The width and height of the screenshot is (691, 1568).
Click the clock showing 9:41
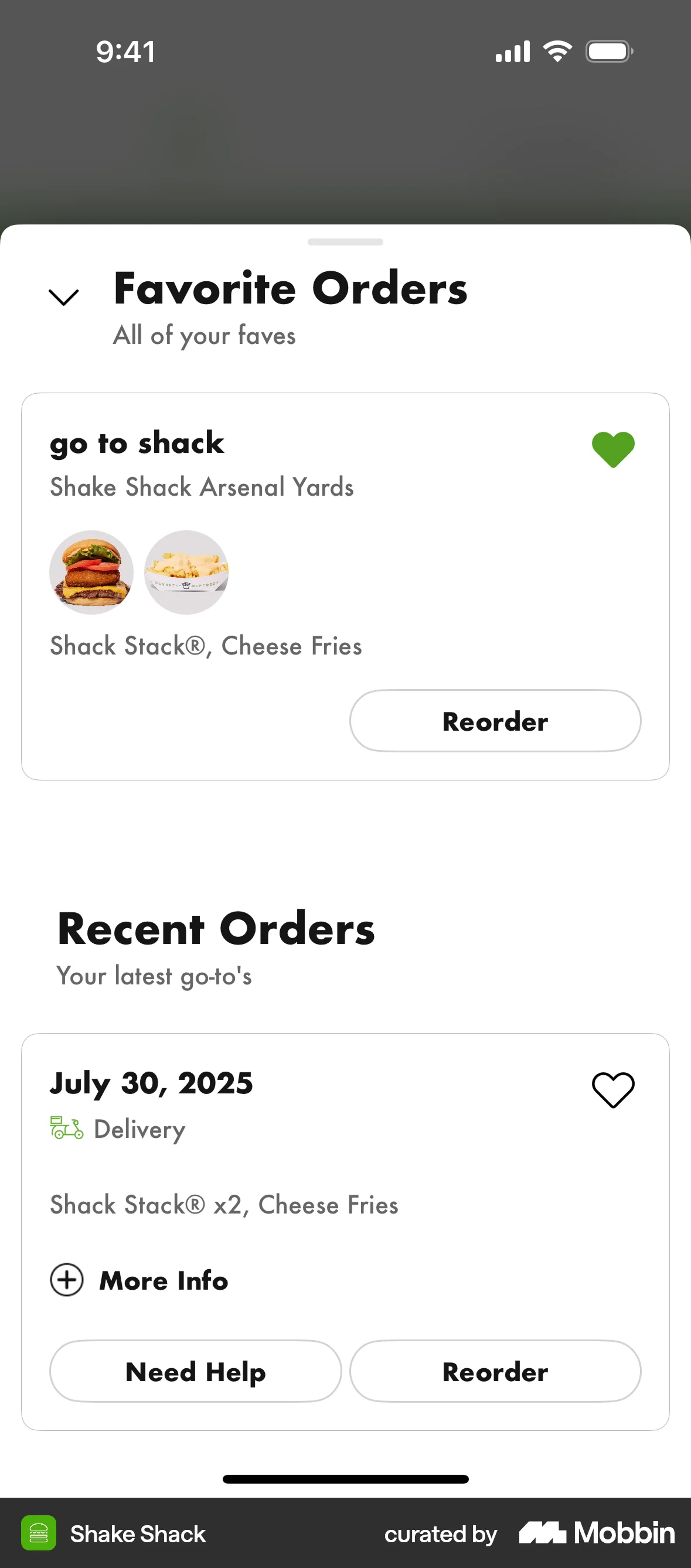(125, 51)
